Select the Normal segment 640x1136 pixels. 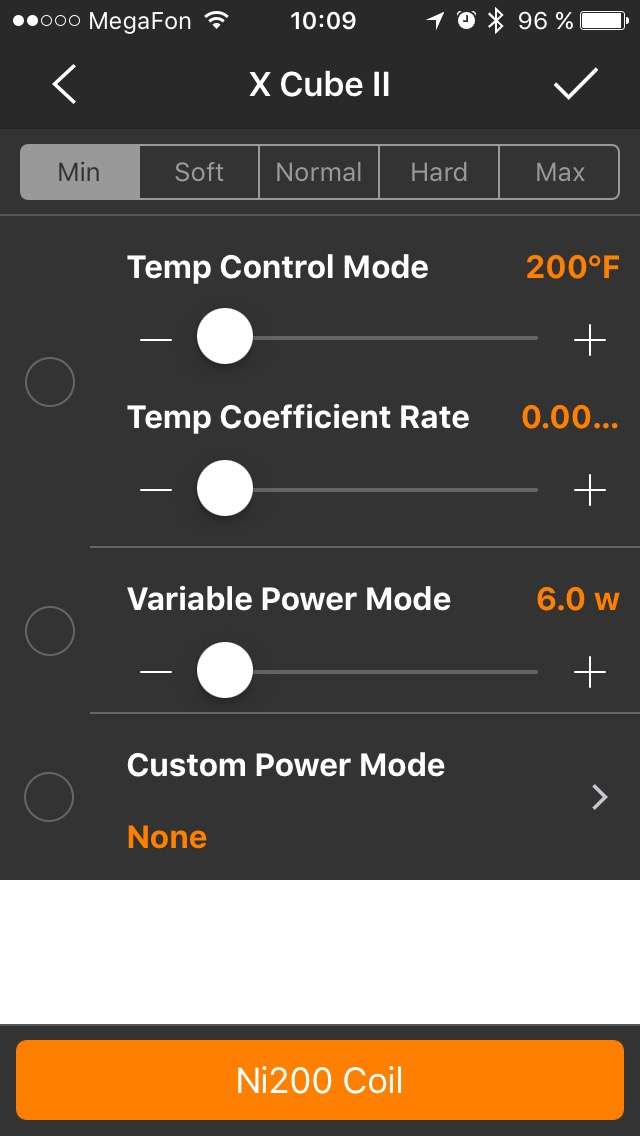319,172
